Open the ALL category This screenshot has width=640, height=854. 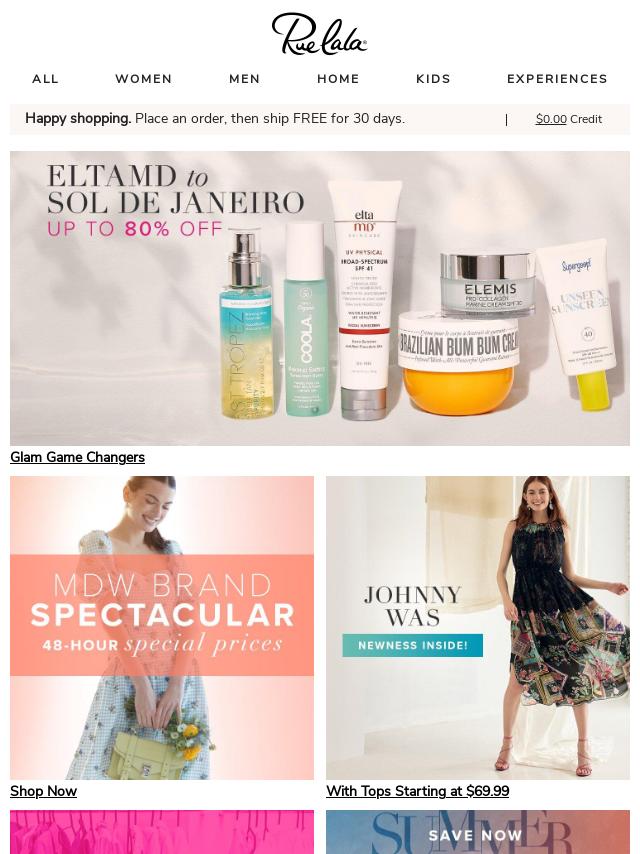click(45, 79)
